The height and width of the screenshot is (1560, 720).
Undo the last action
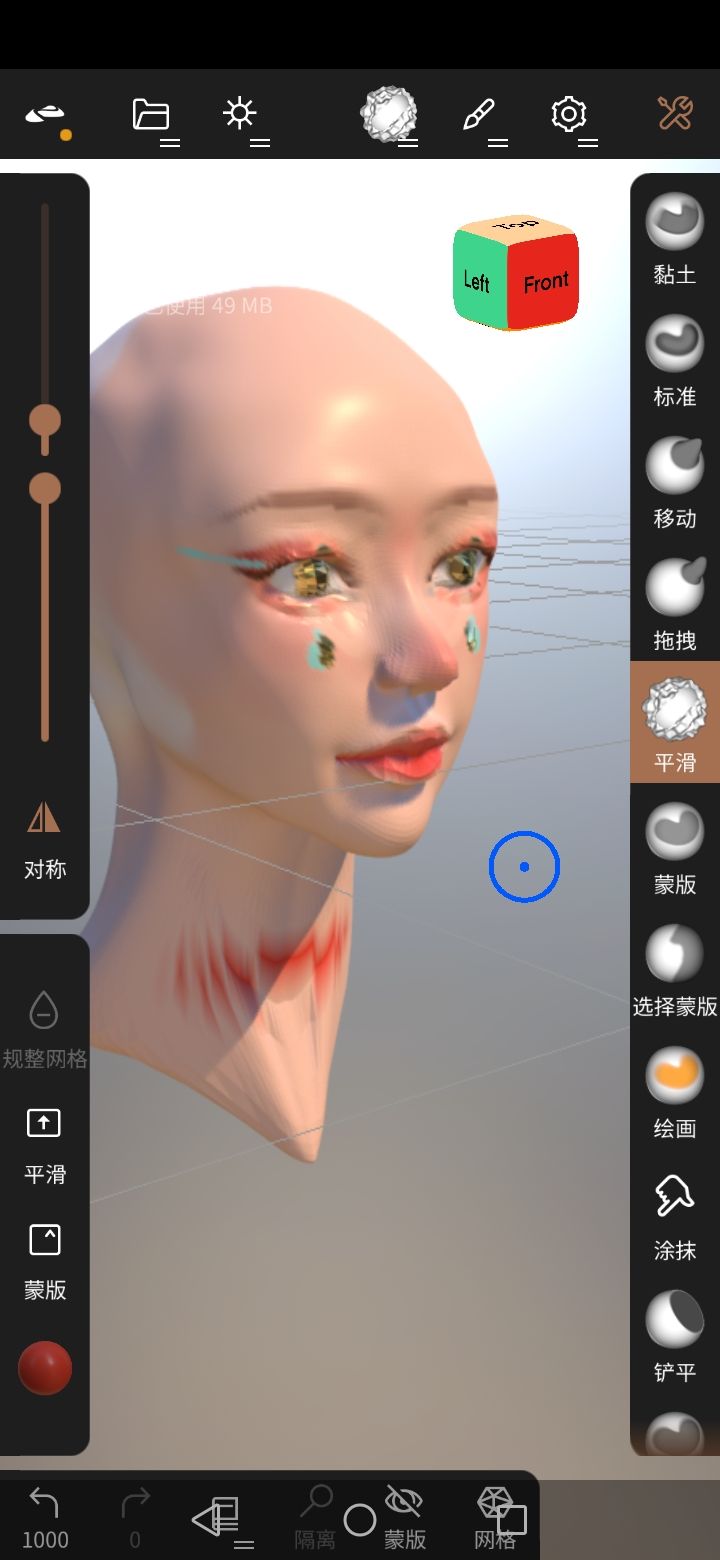pyautogui.click(x=45, y=1514)
